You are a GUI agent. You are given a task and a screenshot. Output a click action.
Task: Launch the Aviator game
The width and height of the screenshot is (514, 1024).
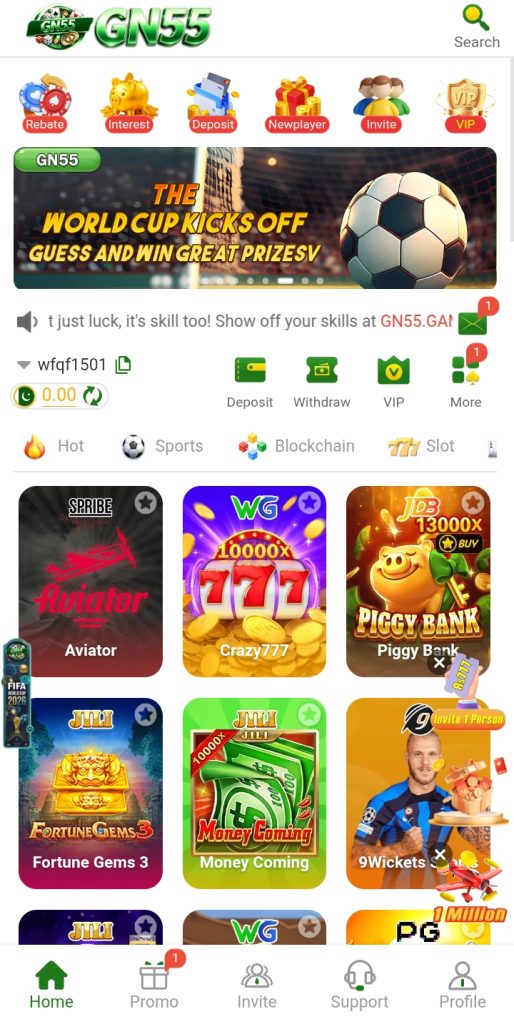[91, 581]
